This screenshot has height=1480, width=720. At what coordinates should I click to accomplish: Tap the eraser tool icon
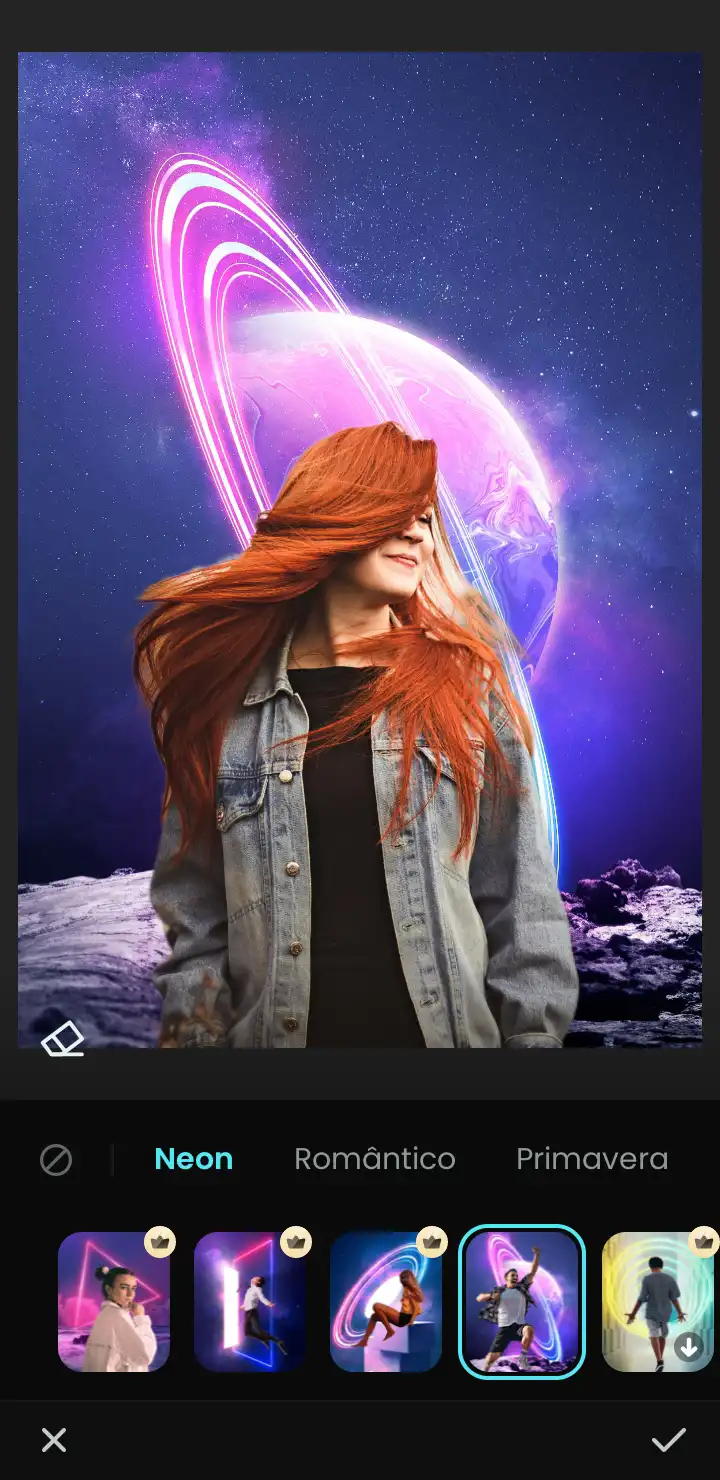[62, 1040]
